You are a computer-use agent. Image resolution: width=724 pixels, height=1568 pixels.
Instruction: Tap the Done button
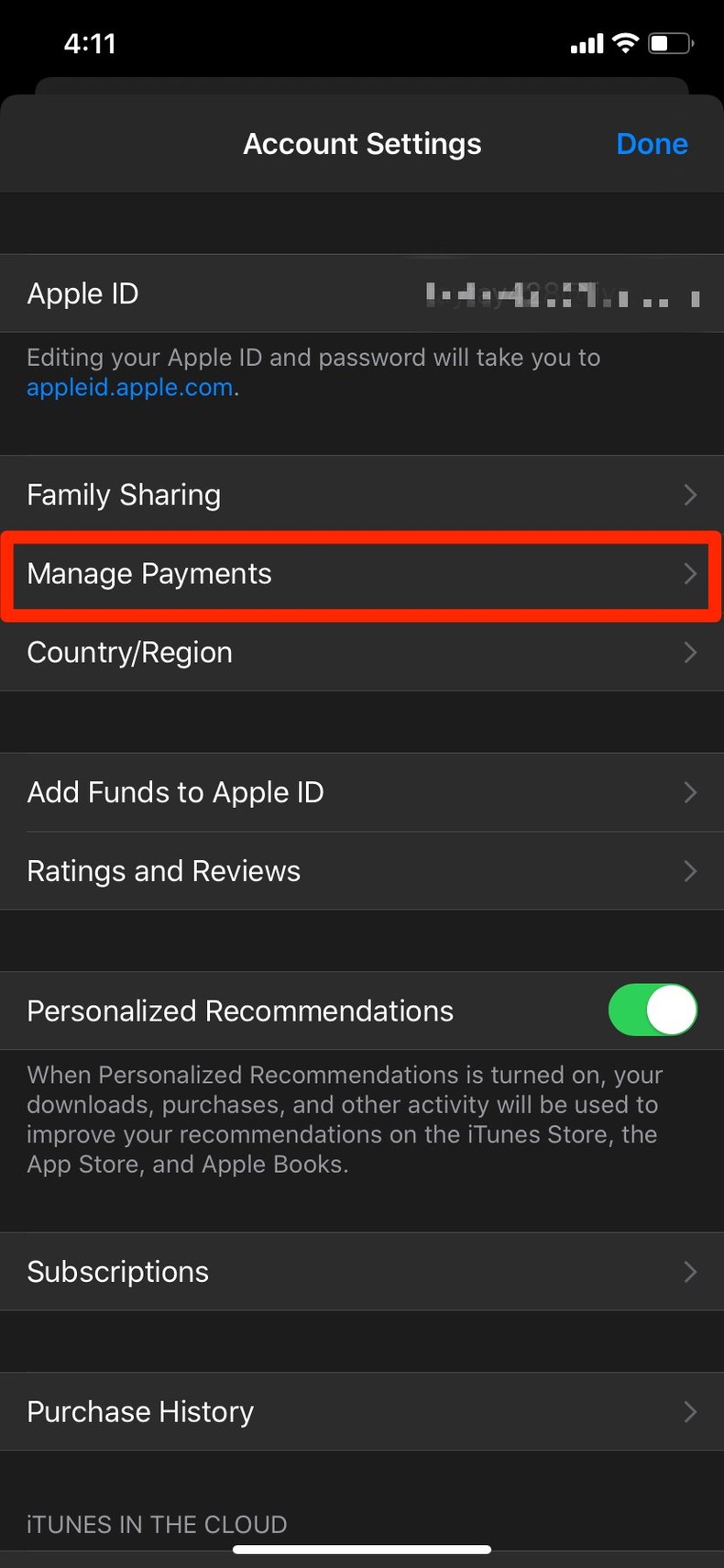click(x=652, y=144)
